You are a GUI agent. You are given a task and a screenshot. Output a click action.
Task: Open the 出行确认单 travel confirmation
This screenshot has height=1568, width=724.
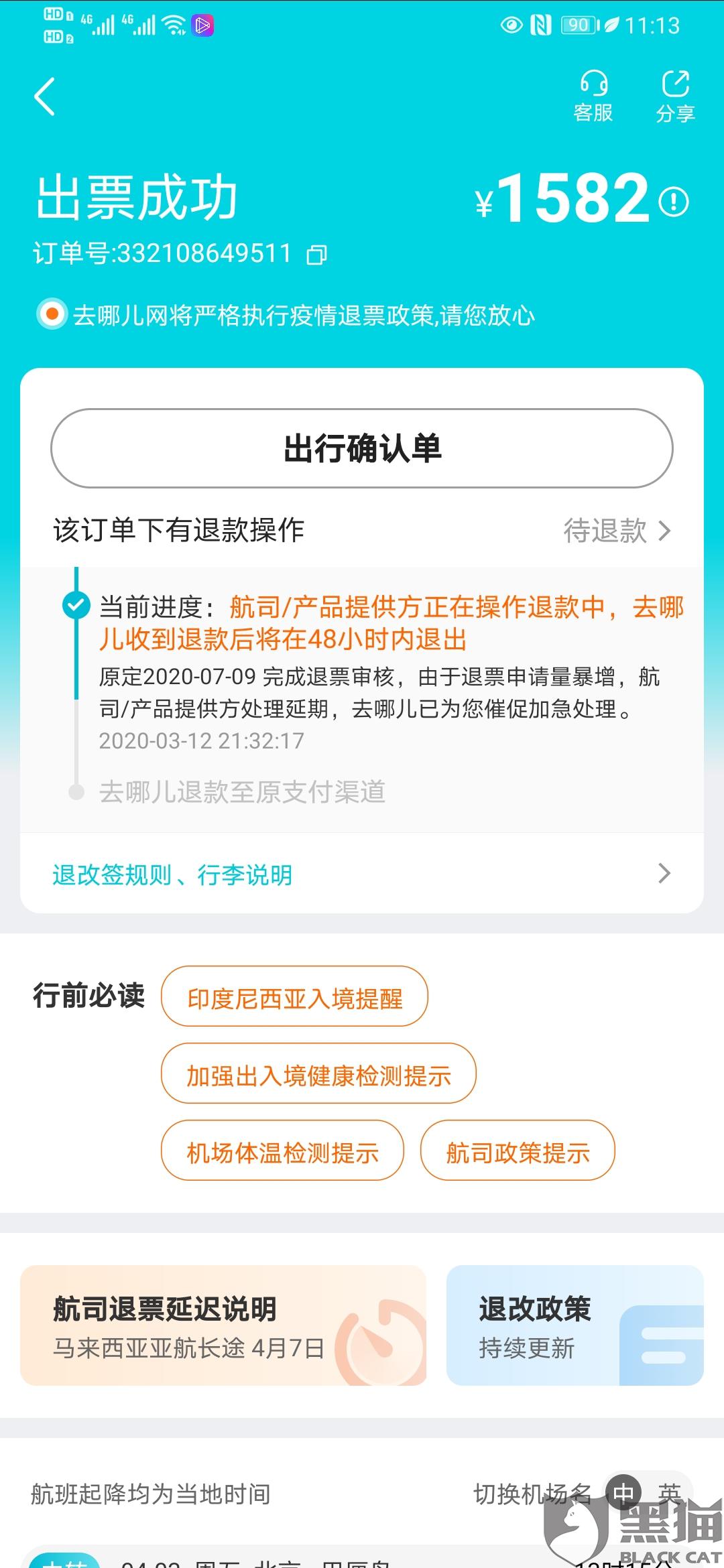click(x=362, y=448)
